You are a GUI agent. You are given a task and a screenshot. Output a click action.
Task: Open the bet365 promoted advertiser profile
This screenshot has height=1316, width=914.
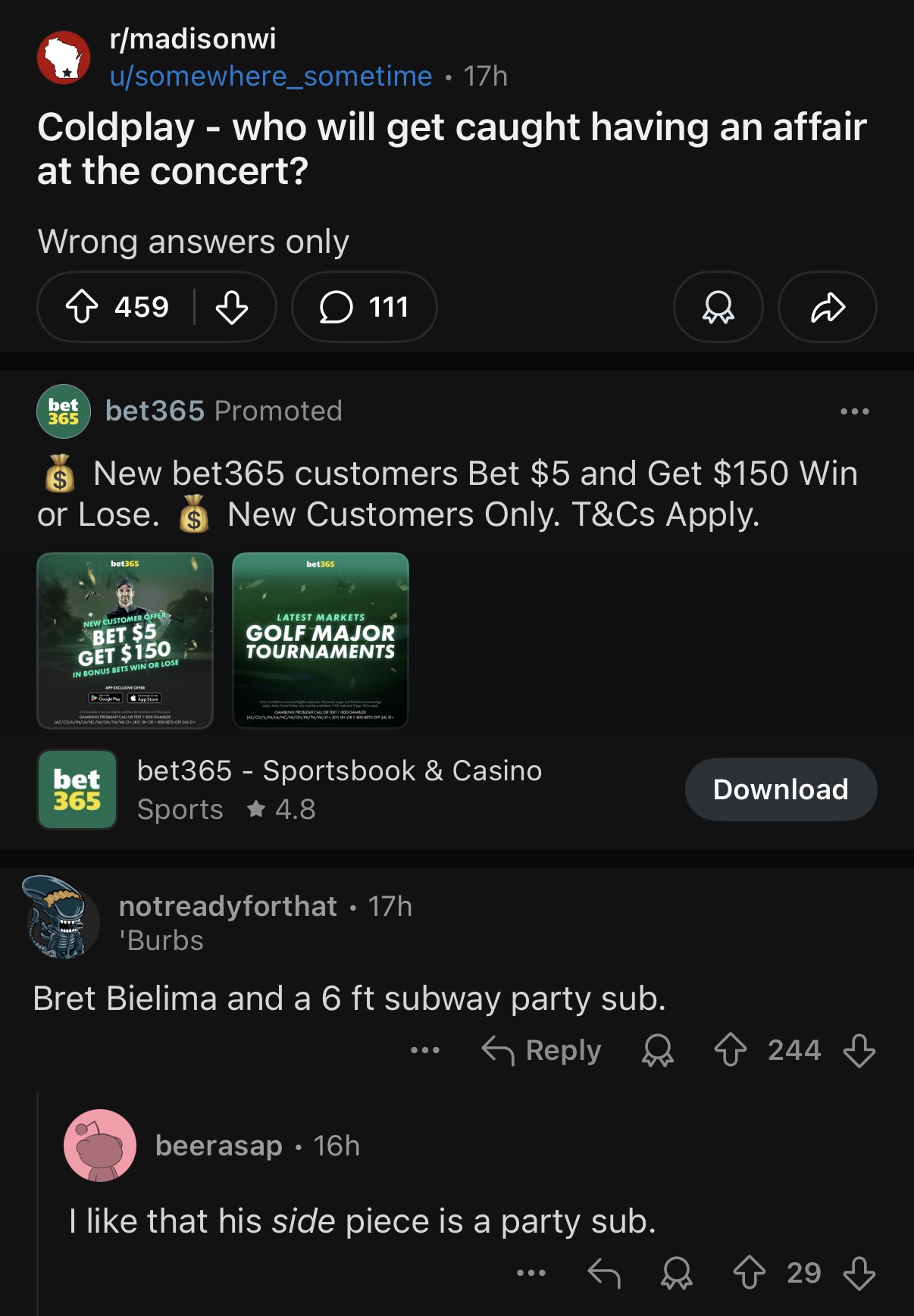coord(155,411)
